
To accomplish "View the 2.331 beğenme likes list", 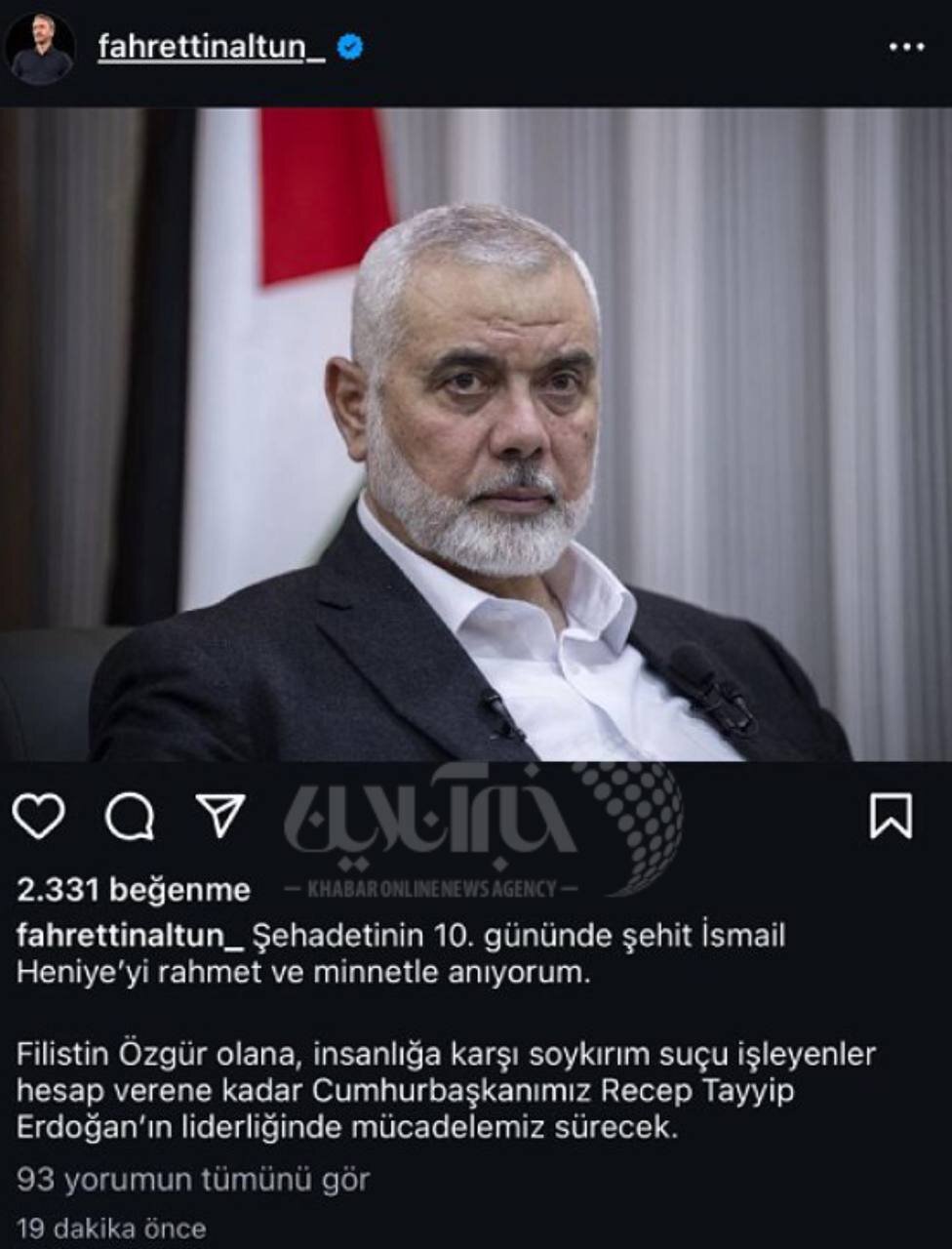I will (134, 889).
